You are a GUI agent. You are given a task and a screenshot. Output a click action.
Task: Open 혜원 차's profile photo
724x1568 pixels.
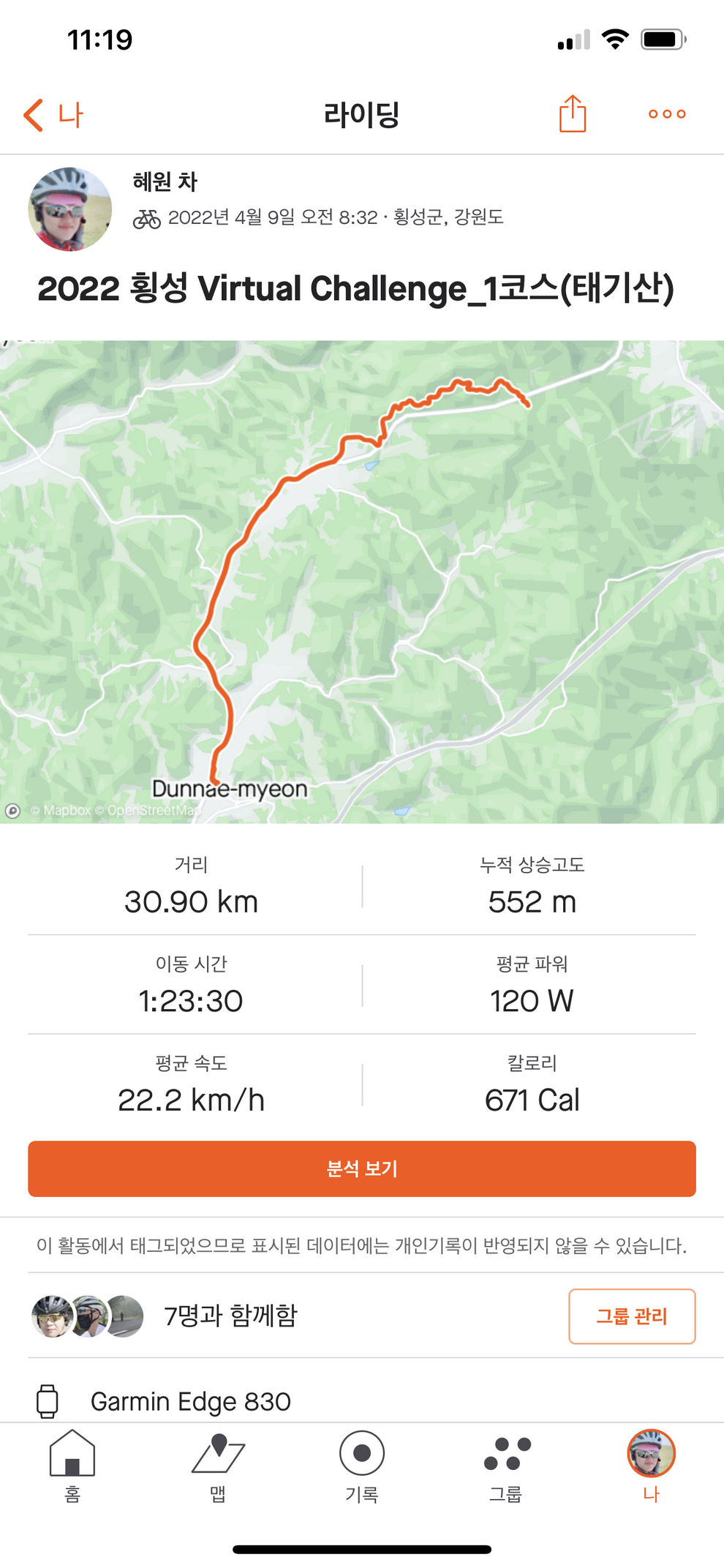(x=70, y=209)
